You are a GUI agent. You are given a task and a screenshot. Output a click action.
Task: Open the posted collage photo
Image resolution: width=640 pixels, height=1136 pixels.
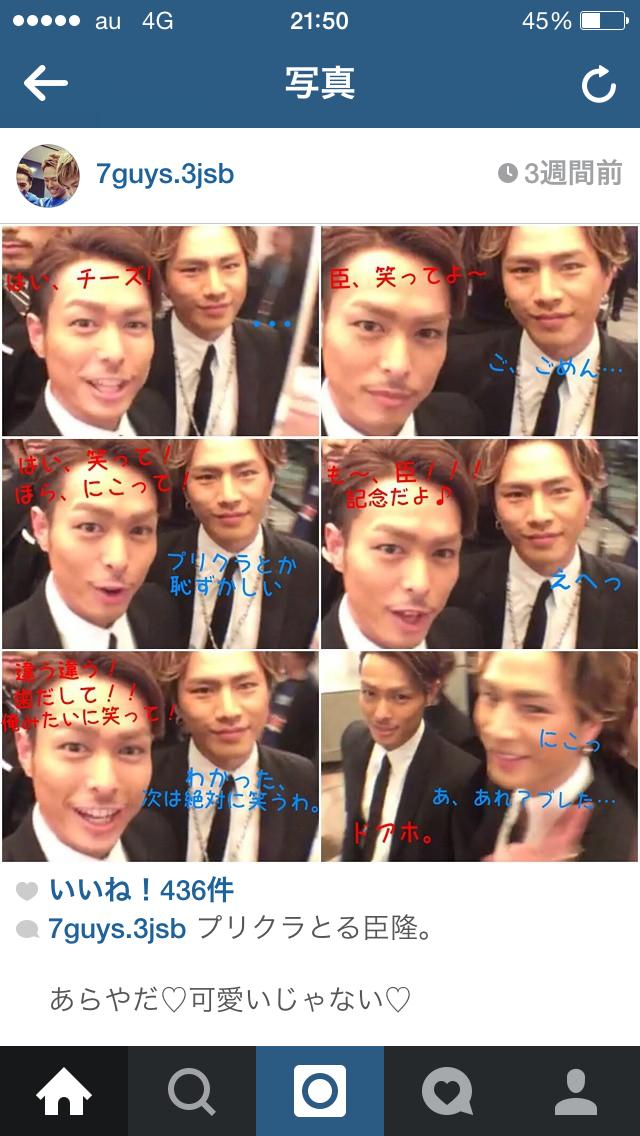click(x=320, y=543)
